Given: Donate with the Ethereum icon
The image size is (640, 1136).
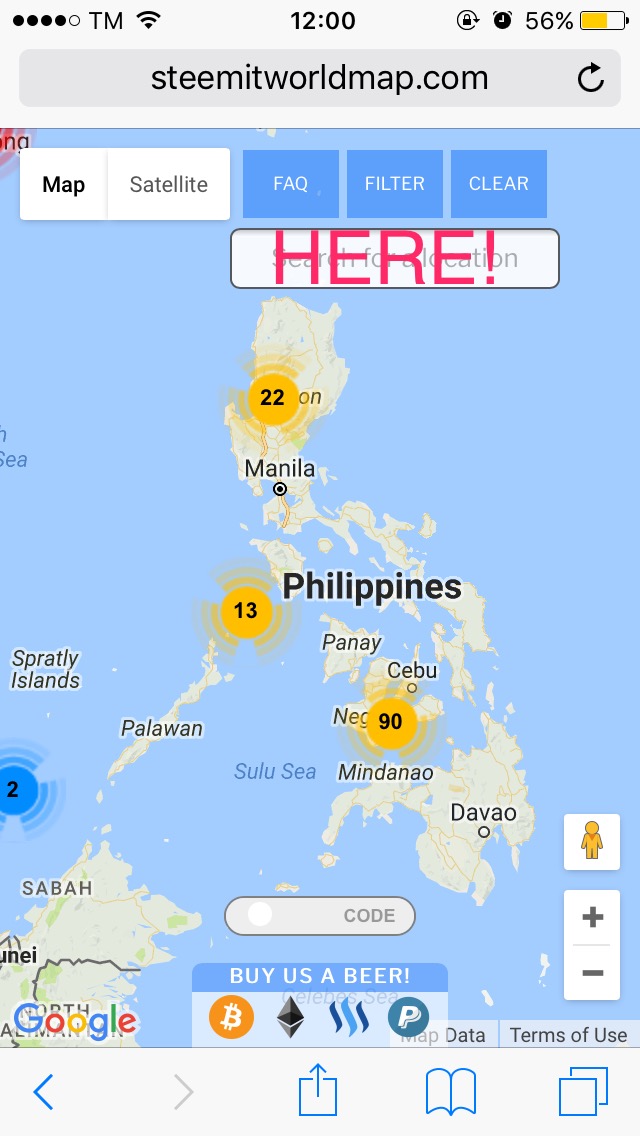Looking at the screenshot, I should click(290, 1018).
